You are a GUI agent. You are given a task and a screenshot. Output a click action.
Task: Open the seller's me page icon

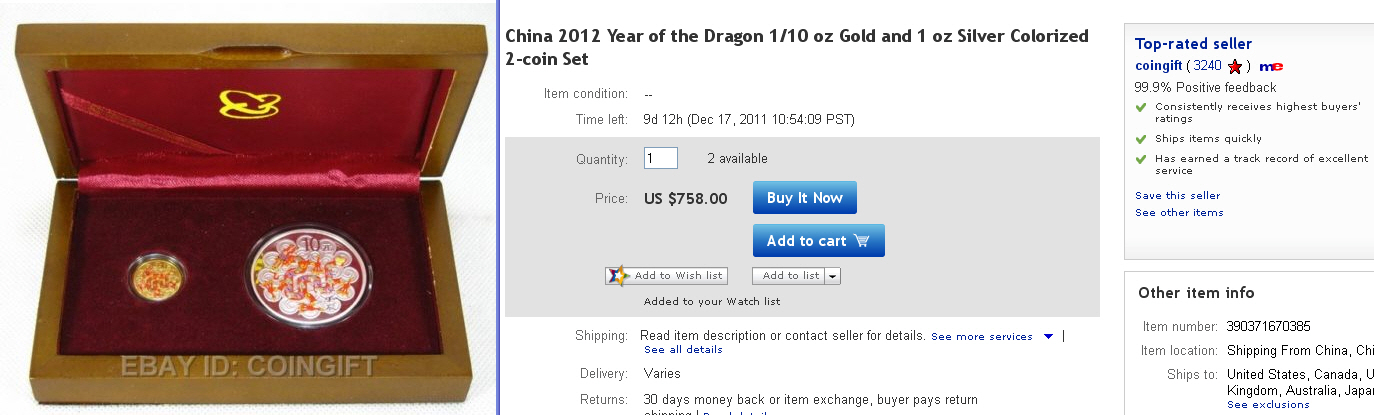(1271, 66)
